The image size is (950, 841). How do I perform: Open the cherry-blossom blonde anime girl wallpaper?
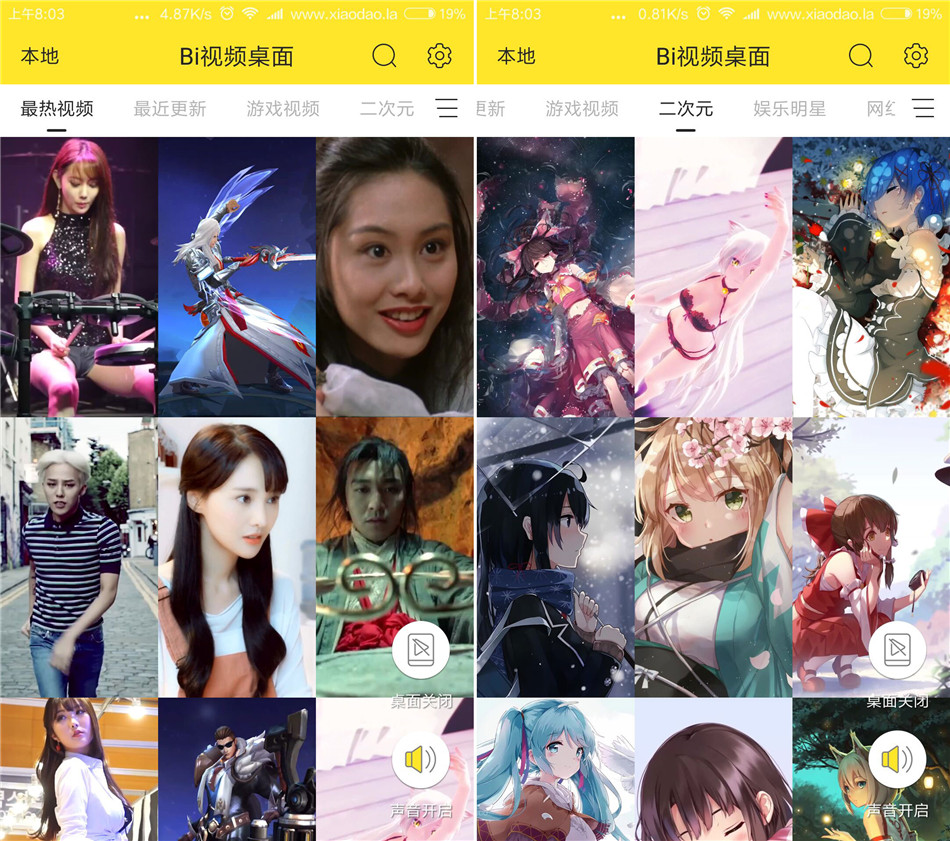pyautogui.click(x=712, y=556)
